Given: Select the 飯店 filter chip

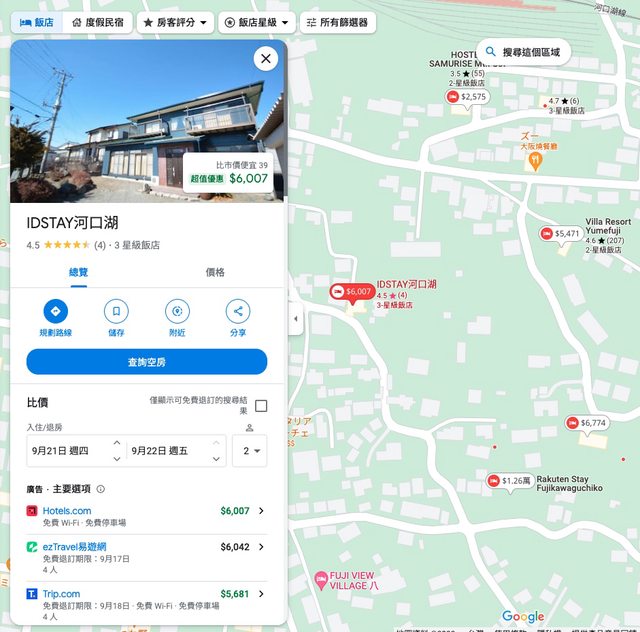Looking at the screenshot, I should [x=37, y=21].
